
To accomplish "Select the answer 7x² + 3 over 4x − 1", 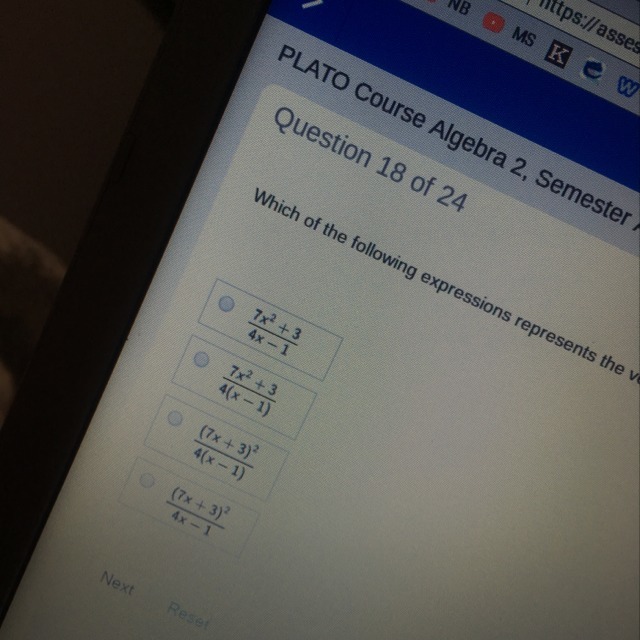I will pyautogui.click(x=226, y=304).
